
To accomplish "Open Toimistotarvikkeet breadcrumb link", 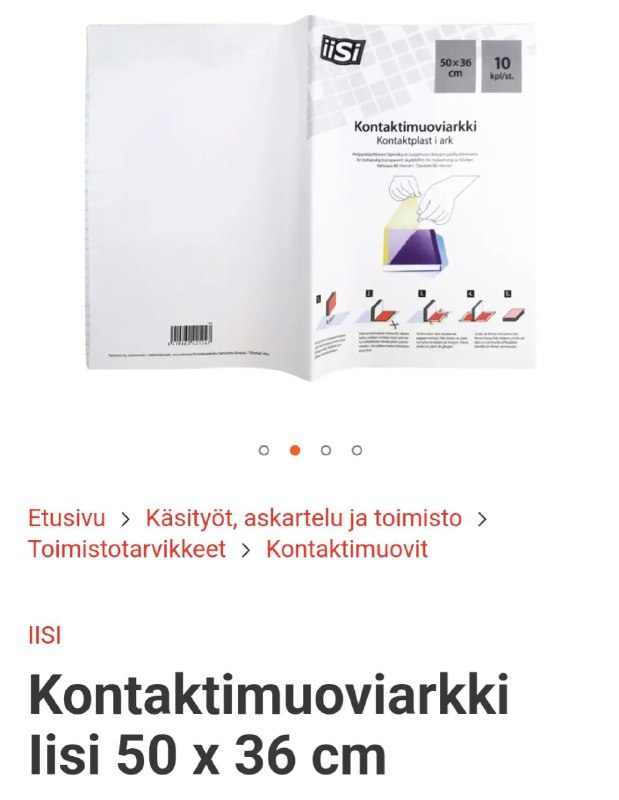I will pos(127,549).
